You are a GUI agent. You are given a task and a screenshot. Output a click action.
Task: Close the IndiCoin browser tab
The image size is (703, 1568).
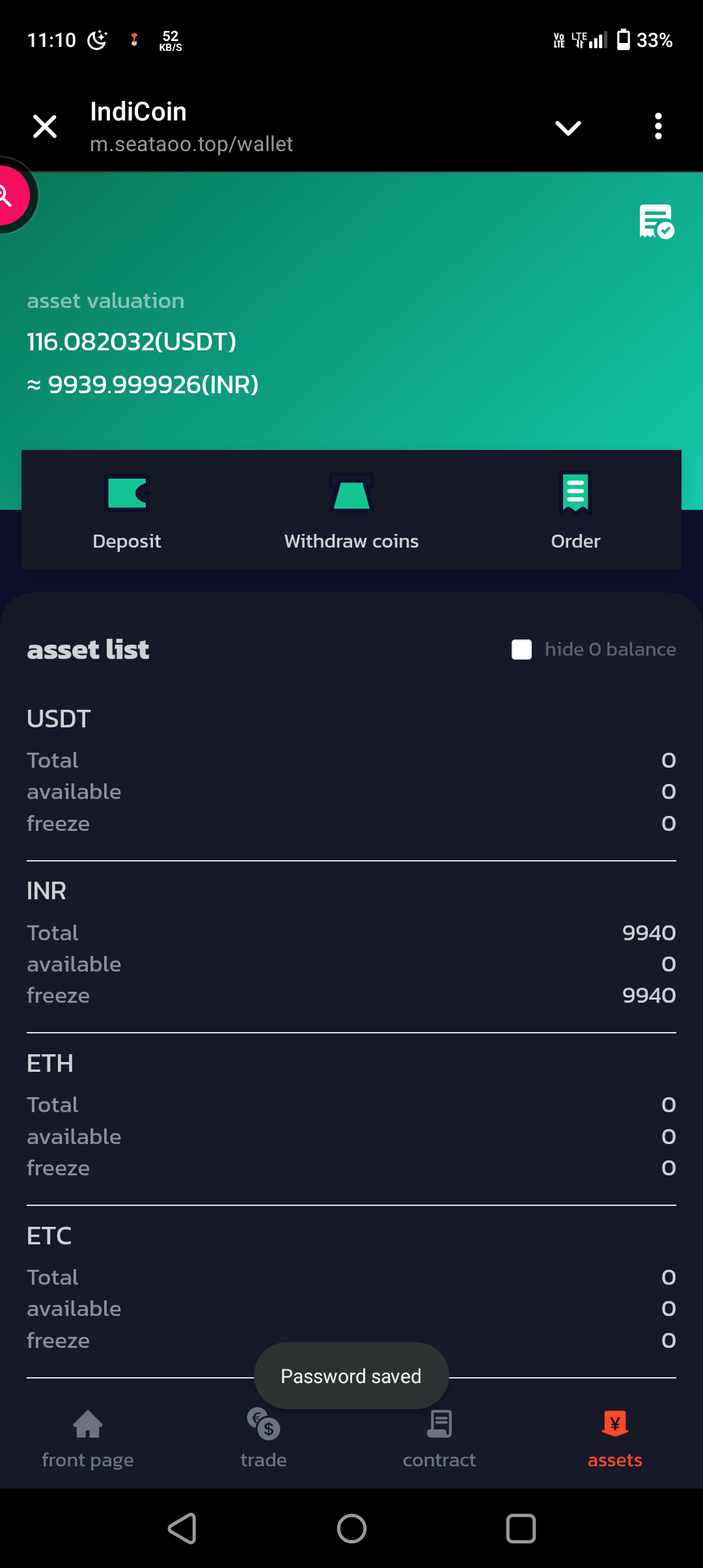tap(45, 126)
